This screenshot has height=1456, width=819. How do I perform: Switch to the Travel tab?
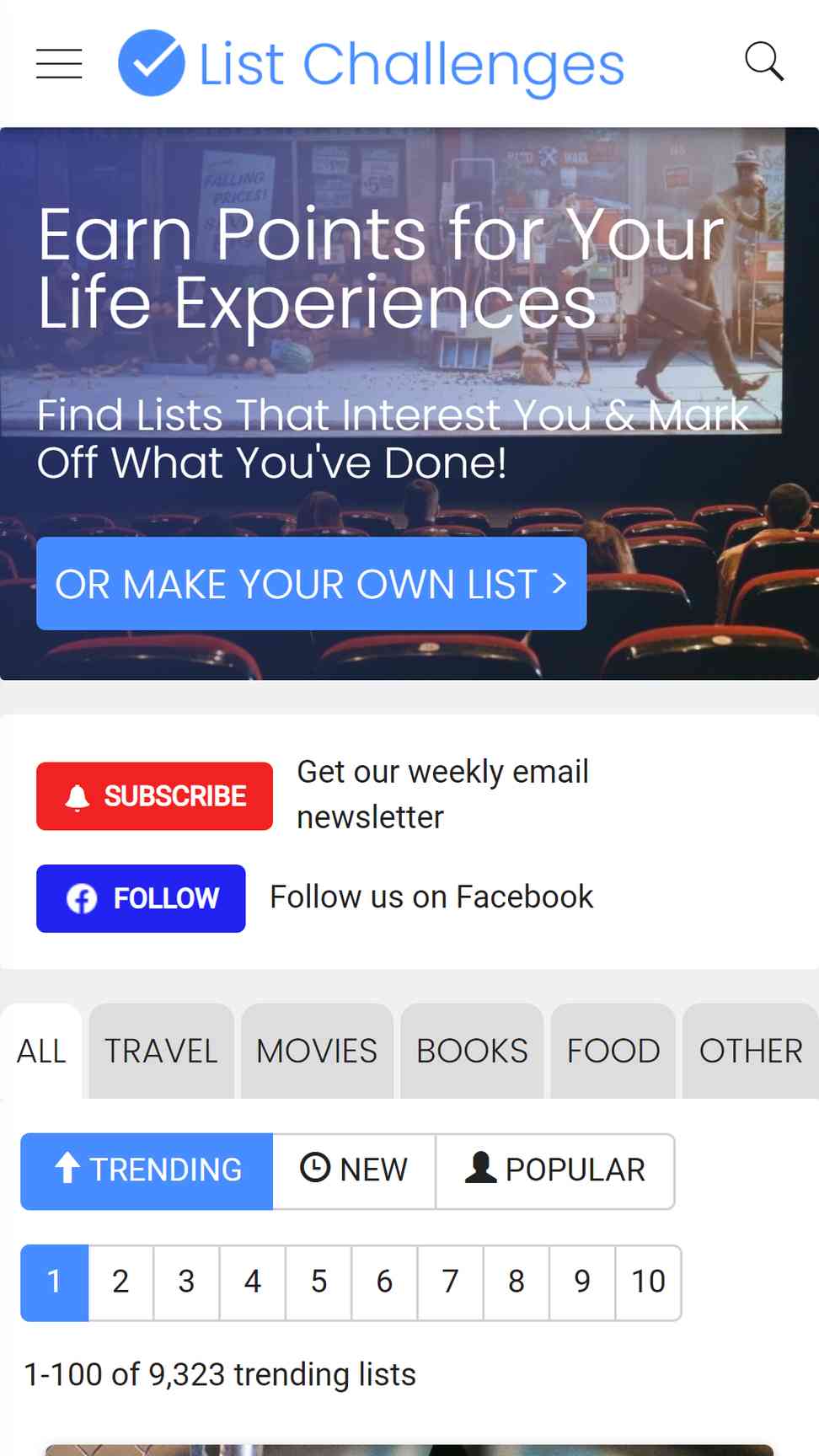tap(161, 1051)
